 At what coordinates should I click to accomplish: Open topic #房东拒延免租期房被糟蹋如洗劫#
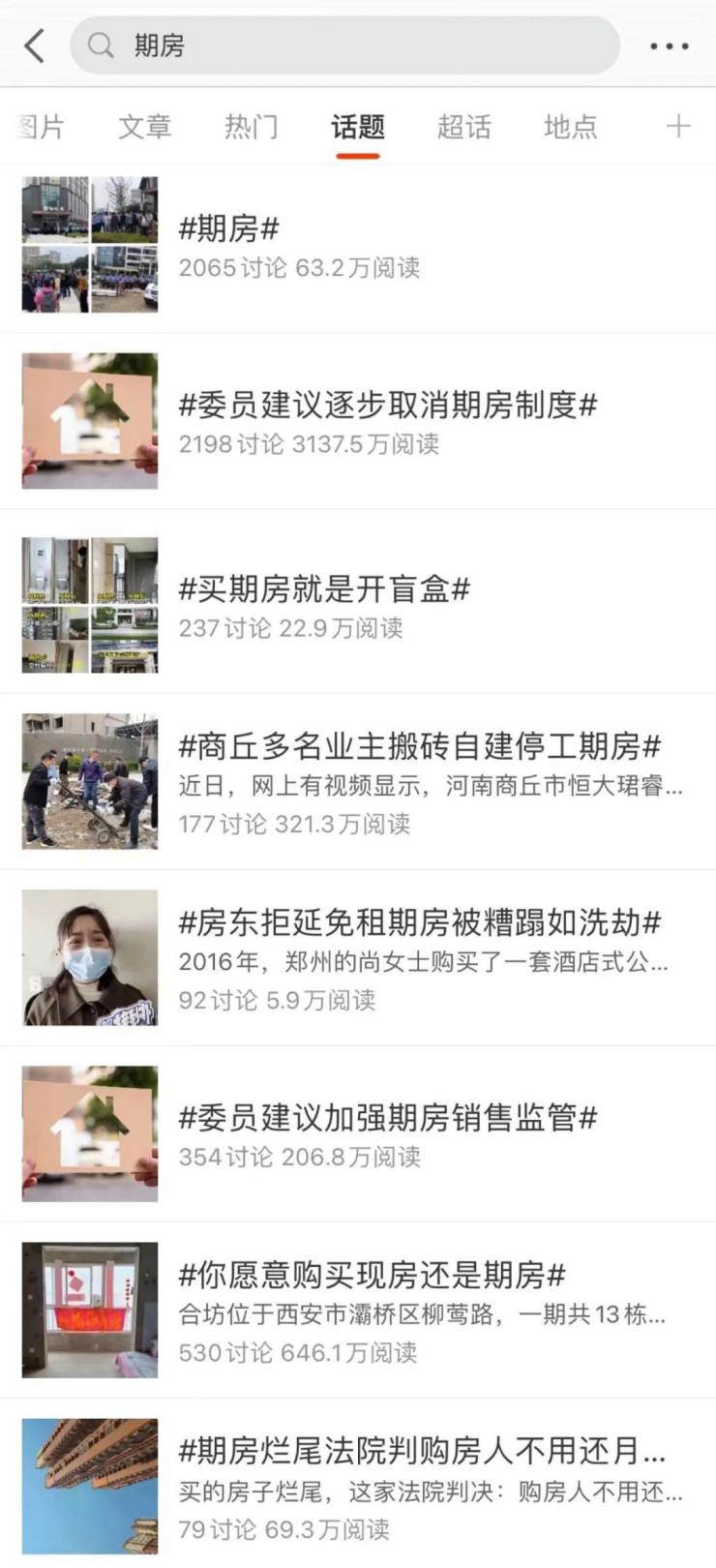pyautogui.click(x=419, y=923)
